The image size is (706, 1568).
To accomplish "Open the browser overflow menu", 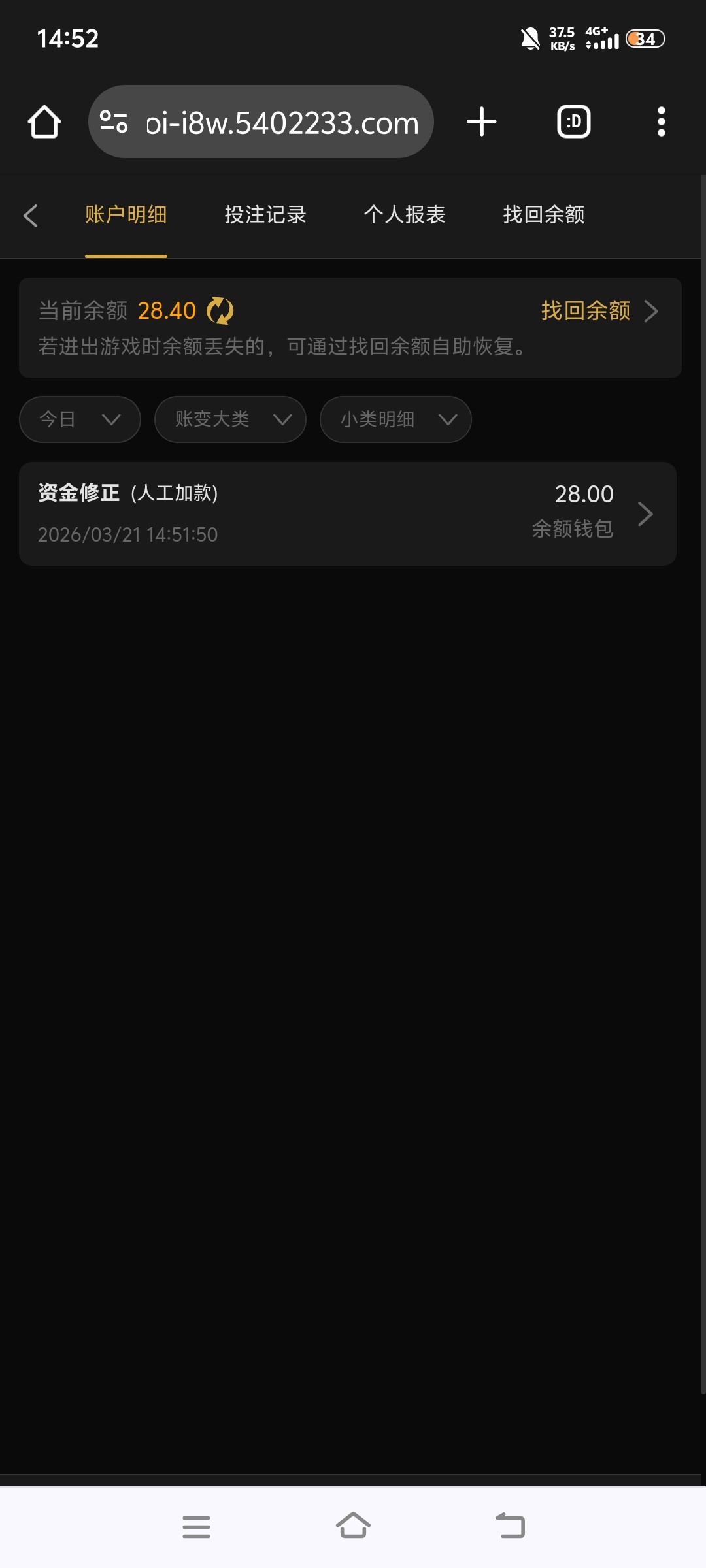I will pos(661,122).
